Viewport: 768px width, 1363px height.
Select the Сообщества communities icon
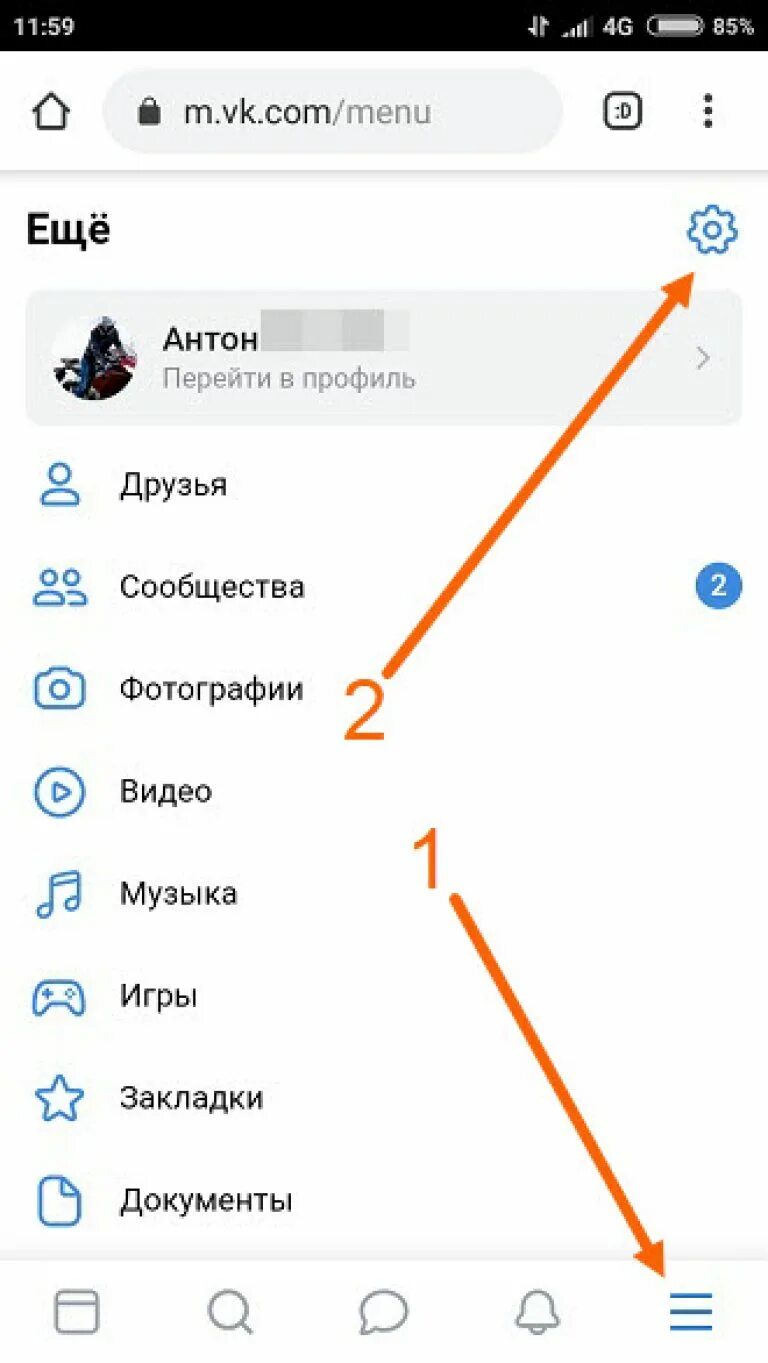60,587
